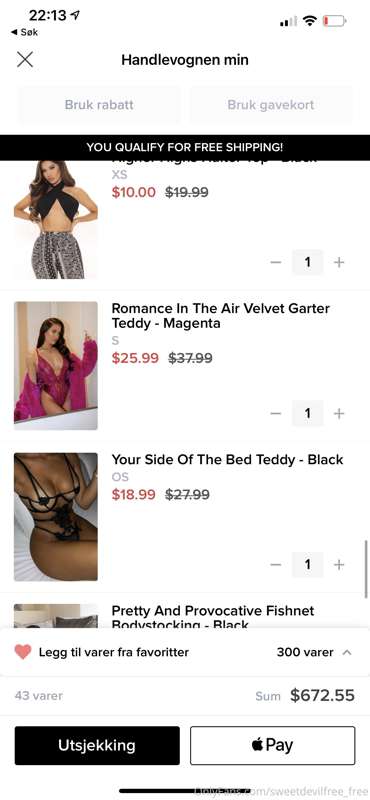Screen dimensions: 370x800
Task: Add one more Romance In The Air Teddy
Action: (x=339, y=413)
